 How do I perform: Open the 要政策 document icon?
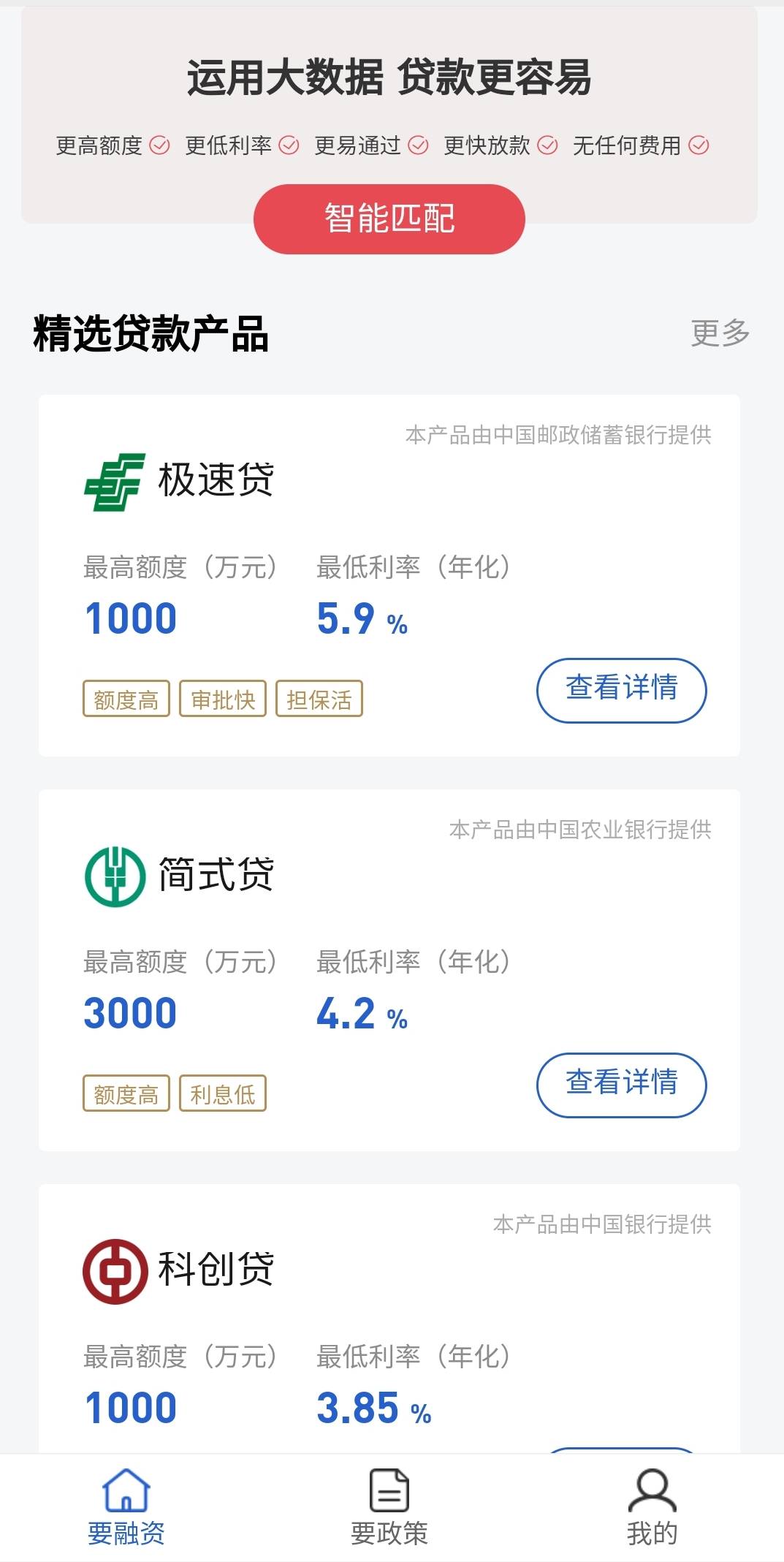pos(389,1491)
